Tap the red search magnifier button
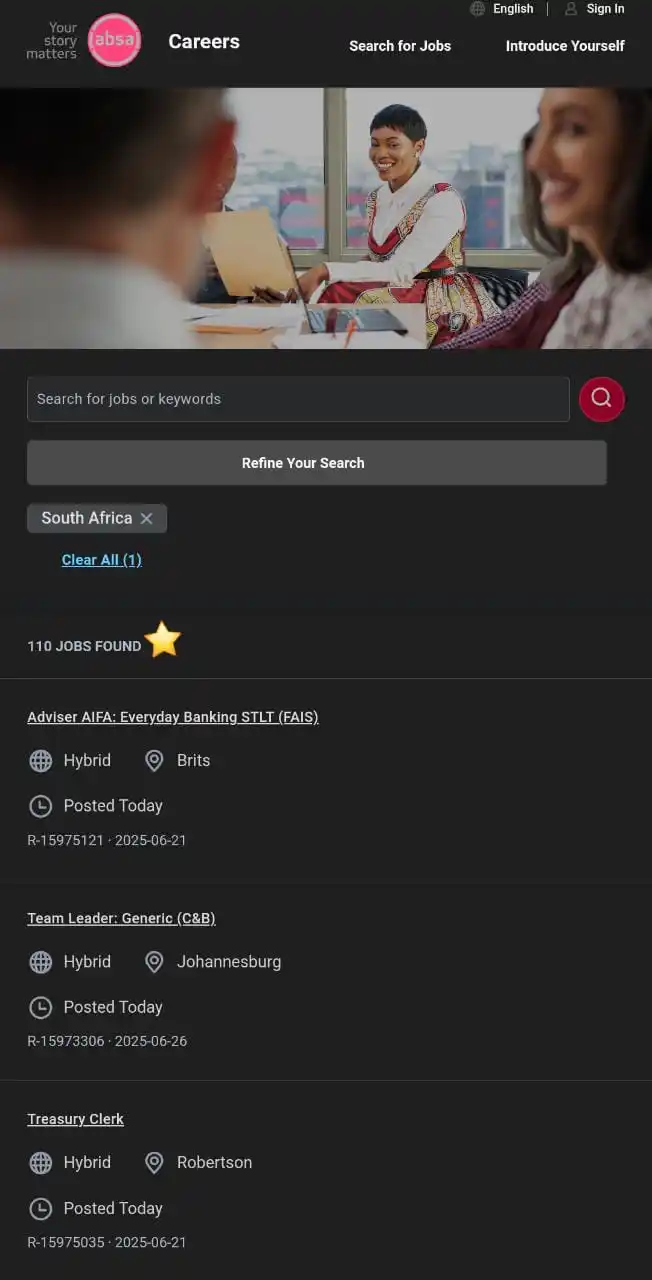Viewport: 652px width, 1280px height. (602, 399)
